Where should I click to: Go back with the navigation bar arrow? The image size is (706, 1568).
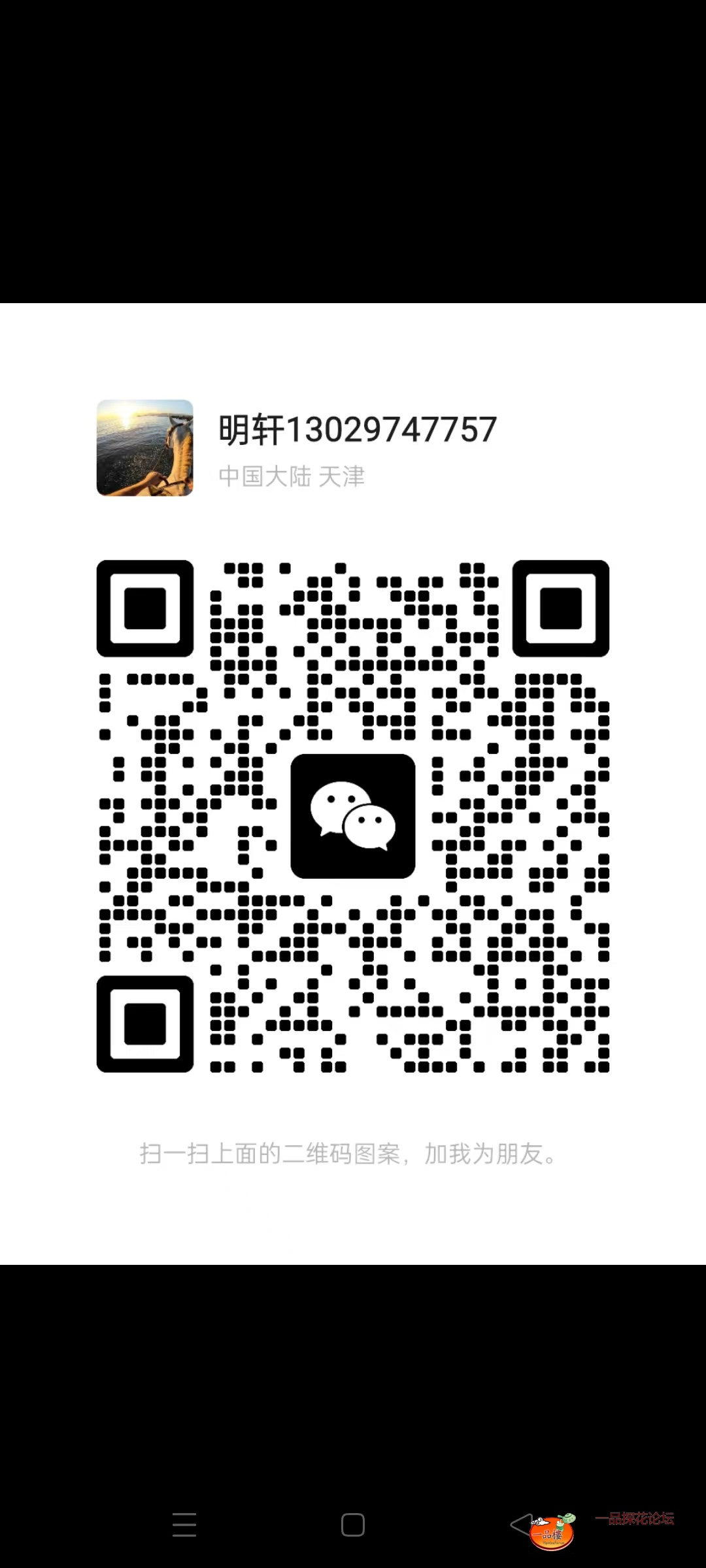point(521,1525)
